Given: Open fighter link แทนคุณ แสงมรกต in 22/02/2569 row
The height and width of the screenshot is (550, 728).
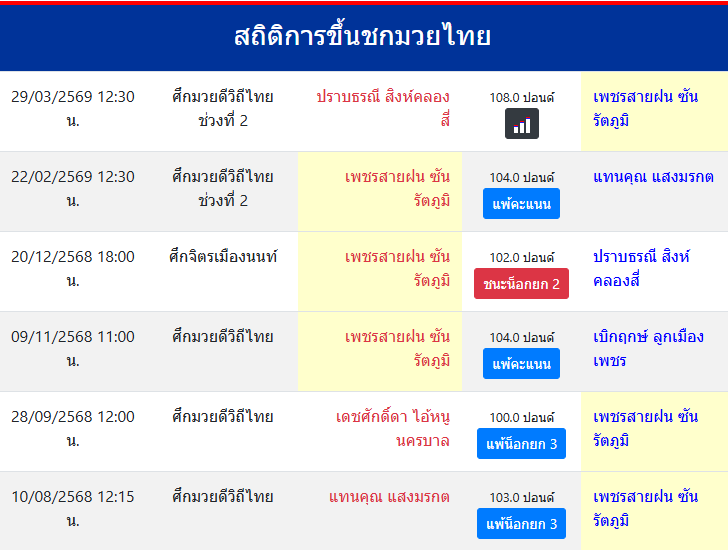Looking at the screenshot, I should 652,177.
